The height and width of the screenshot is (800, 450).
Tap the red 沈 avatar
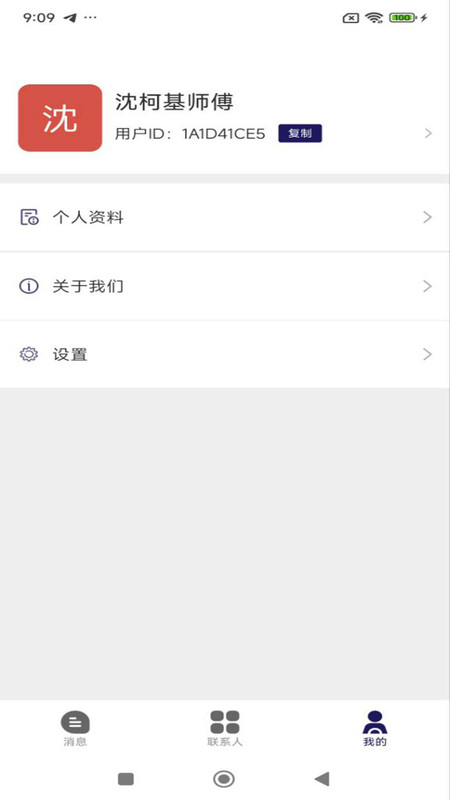[x=60, y=118]
